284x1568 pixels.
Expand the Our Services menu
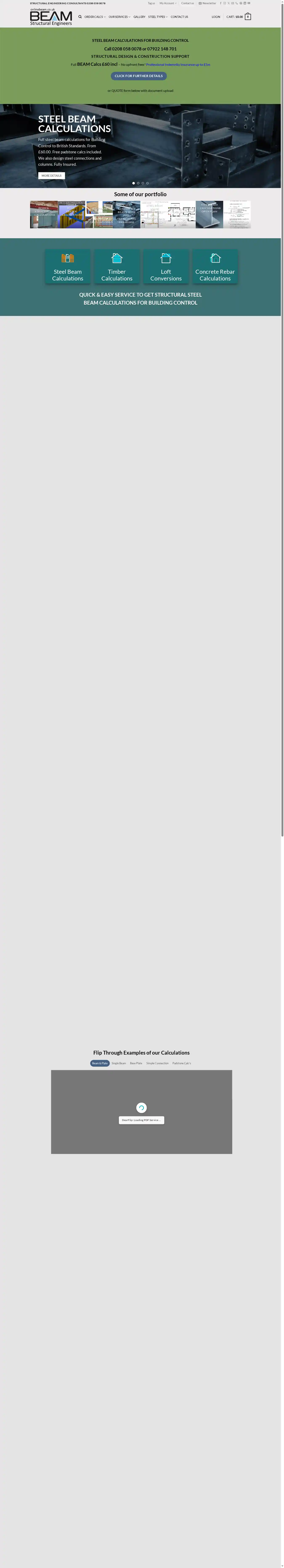119,17
